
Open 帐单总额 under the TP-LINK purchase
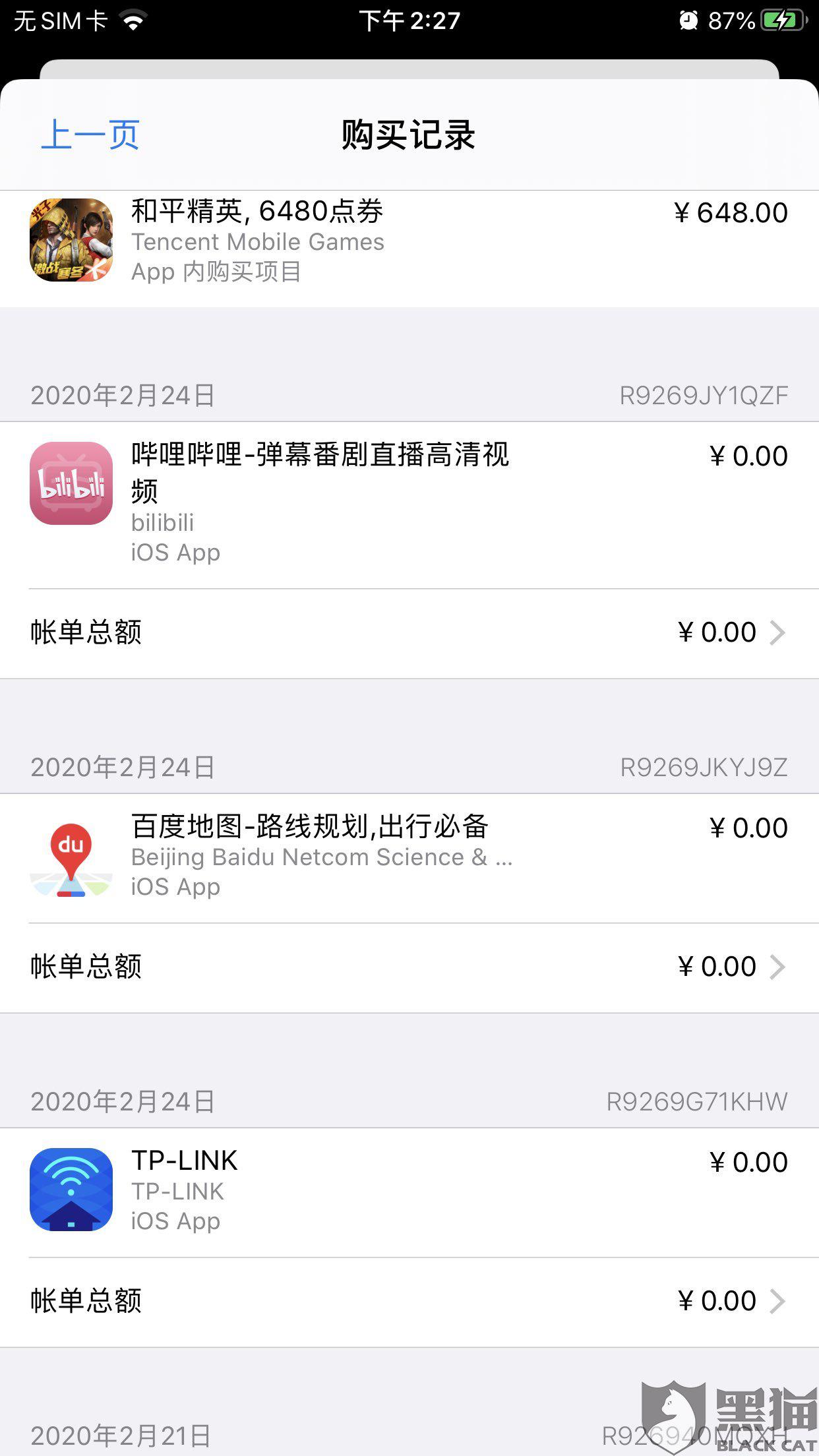409,1301
